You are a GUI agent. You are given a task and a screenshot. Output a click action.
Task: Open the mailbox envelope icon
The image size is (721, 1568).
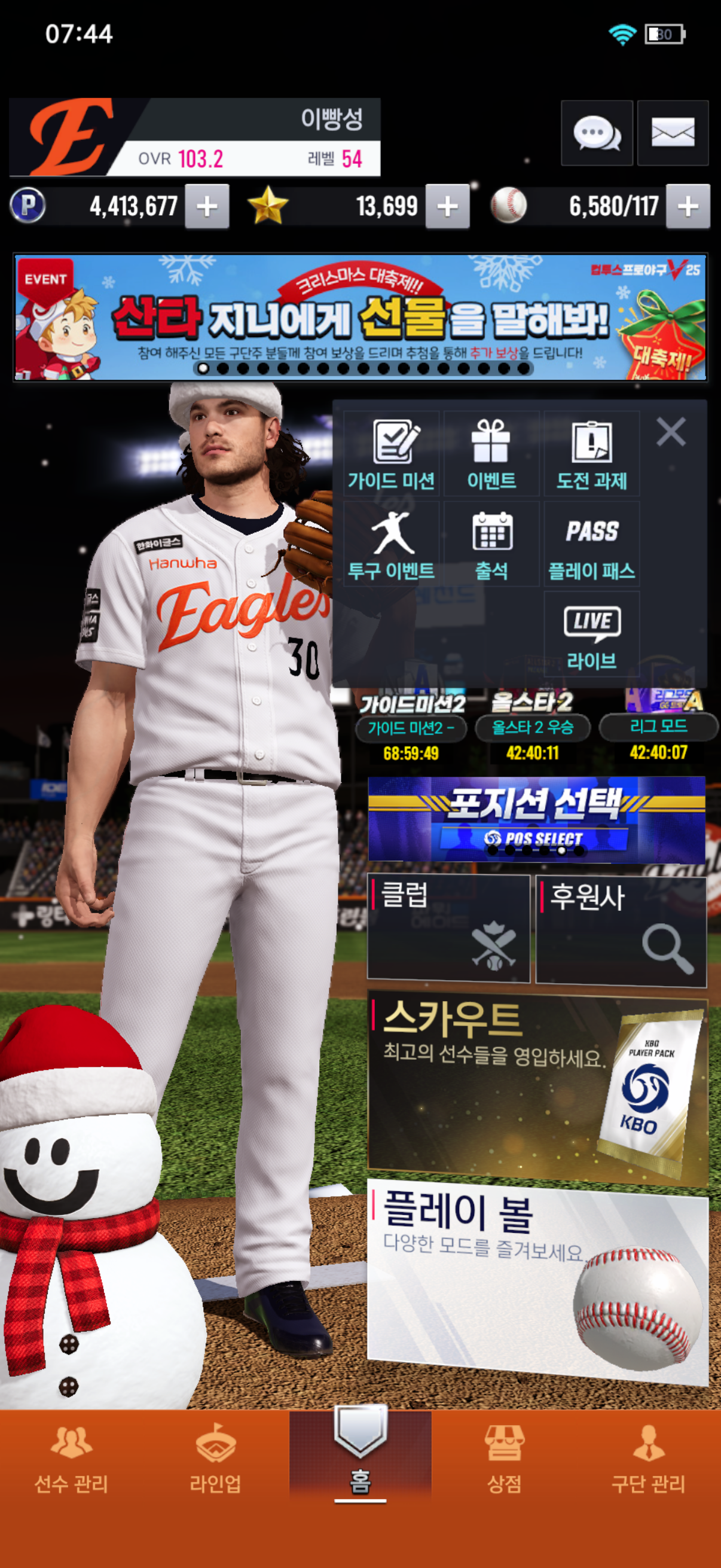coord(673,133)
